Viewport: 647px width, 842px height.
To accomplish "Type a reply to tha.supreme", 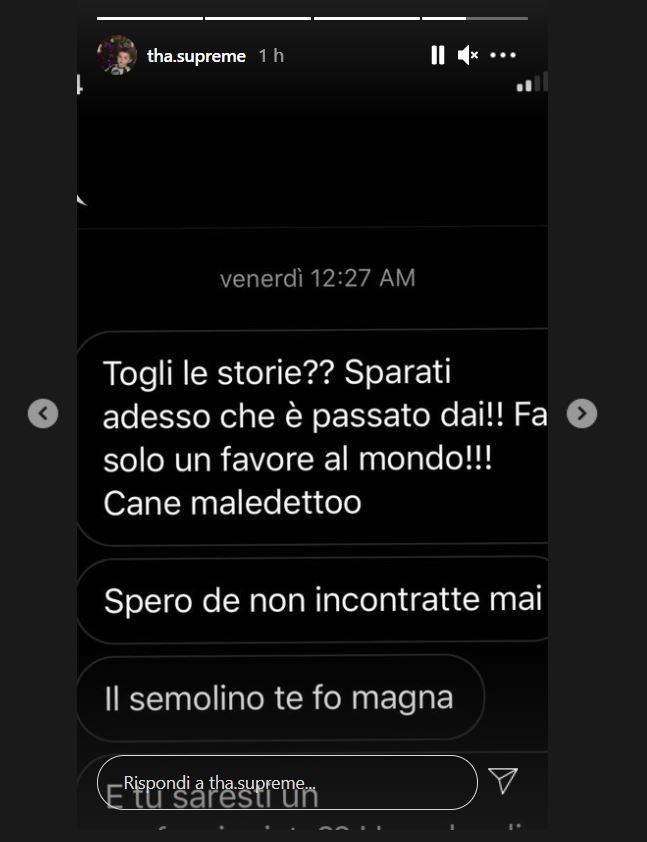I will coord(286,782).
